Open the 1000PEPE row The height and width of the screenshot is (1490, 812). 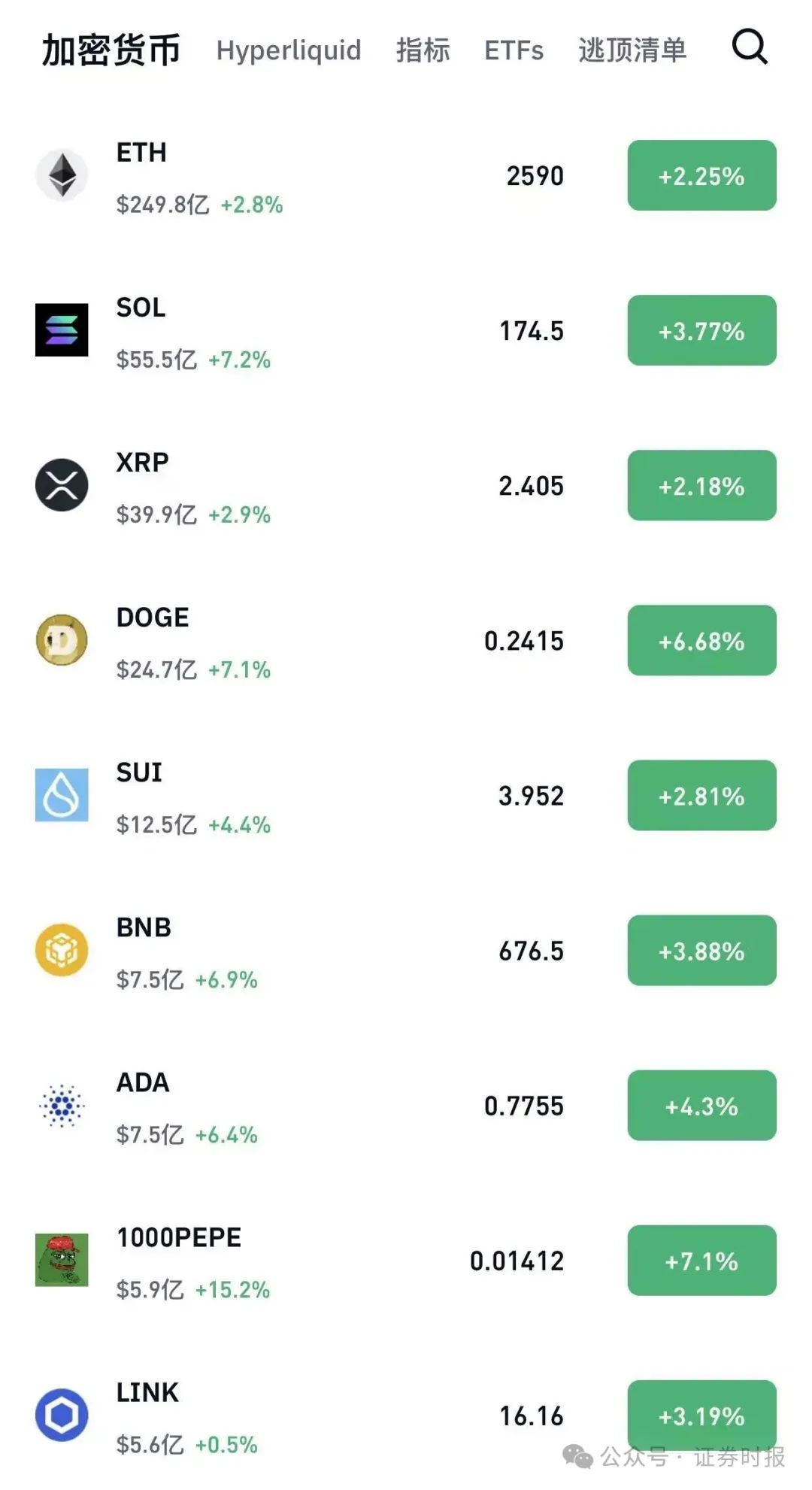pos(301,1261)
